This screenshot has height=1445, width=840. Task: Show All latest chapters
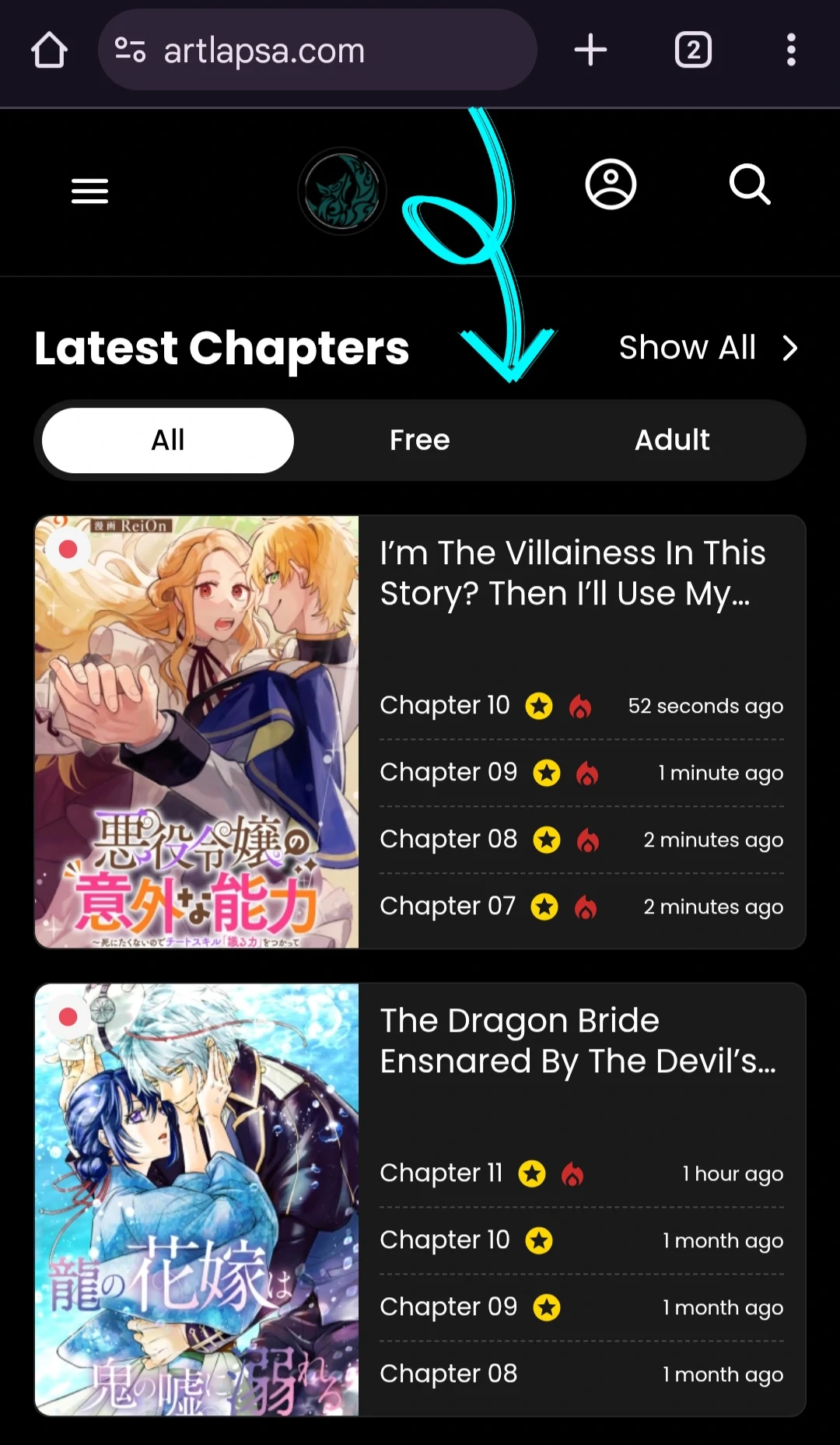[x=707, y=348]
